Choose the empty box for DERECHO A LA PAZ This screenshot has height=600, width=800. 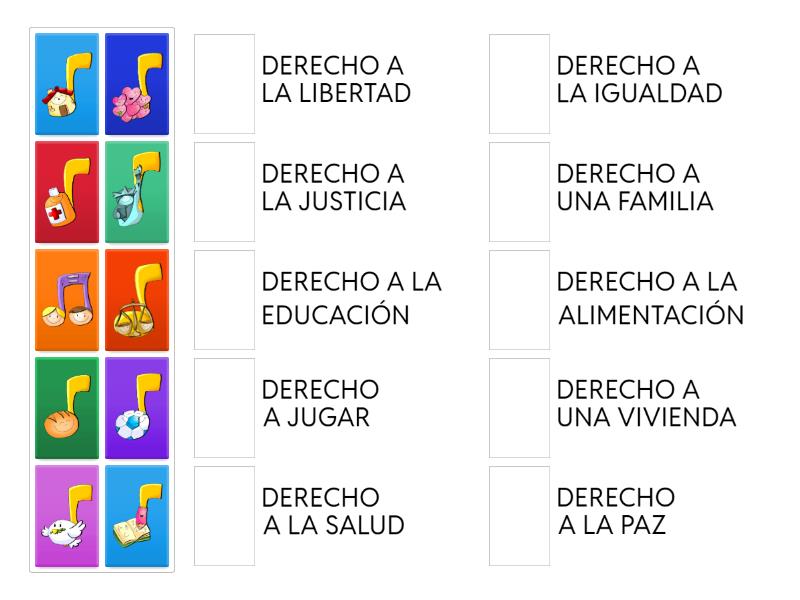point(519,516)
